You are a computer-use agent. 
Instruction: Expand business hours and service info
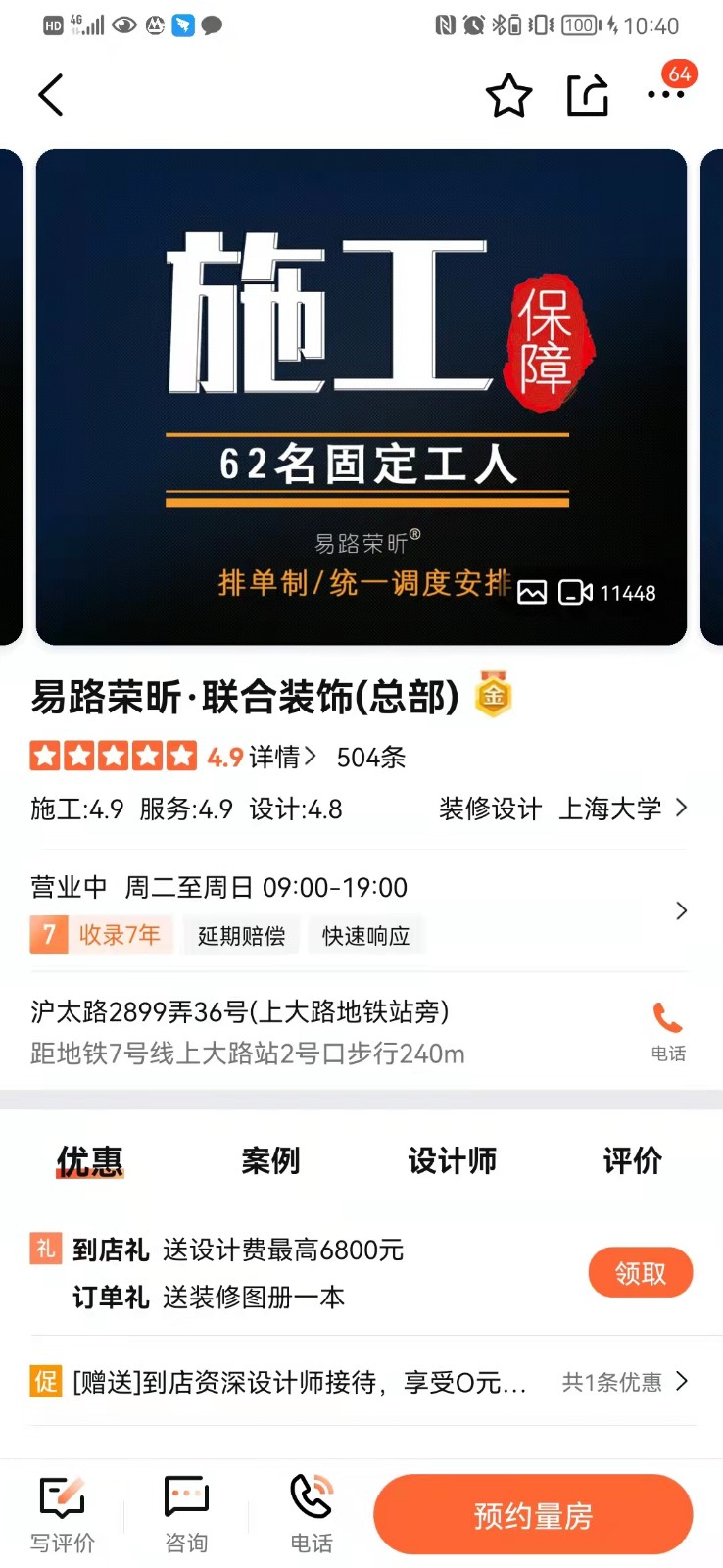[x=681, y=910]
